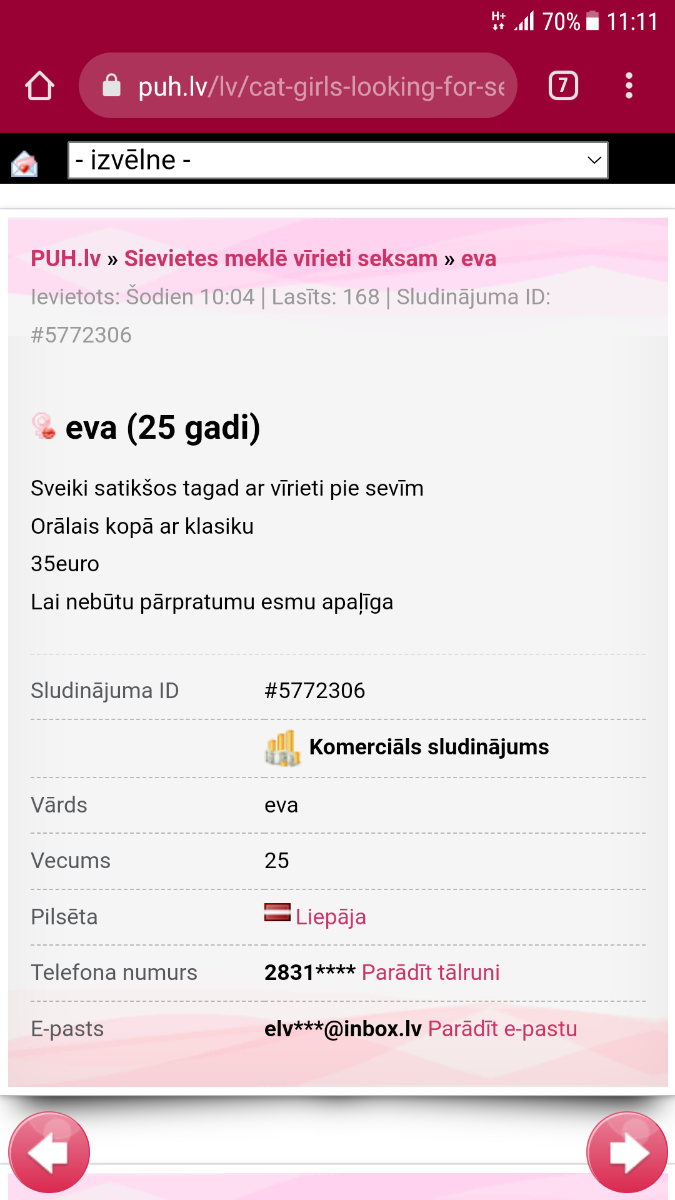Go to the previous listing with the left arrow
This screenshot has height=1200, width=675.
click(x=49, y=1153)
